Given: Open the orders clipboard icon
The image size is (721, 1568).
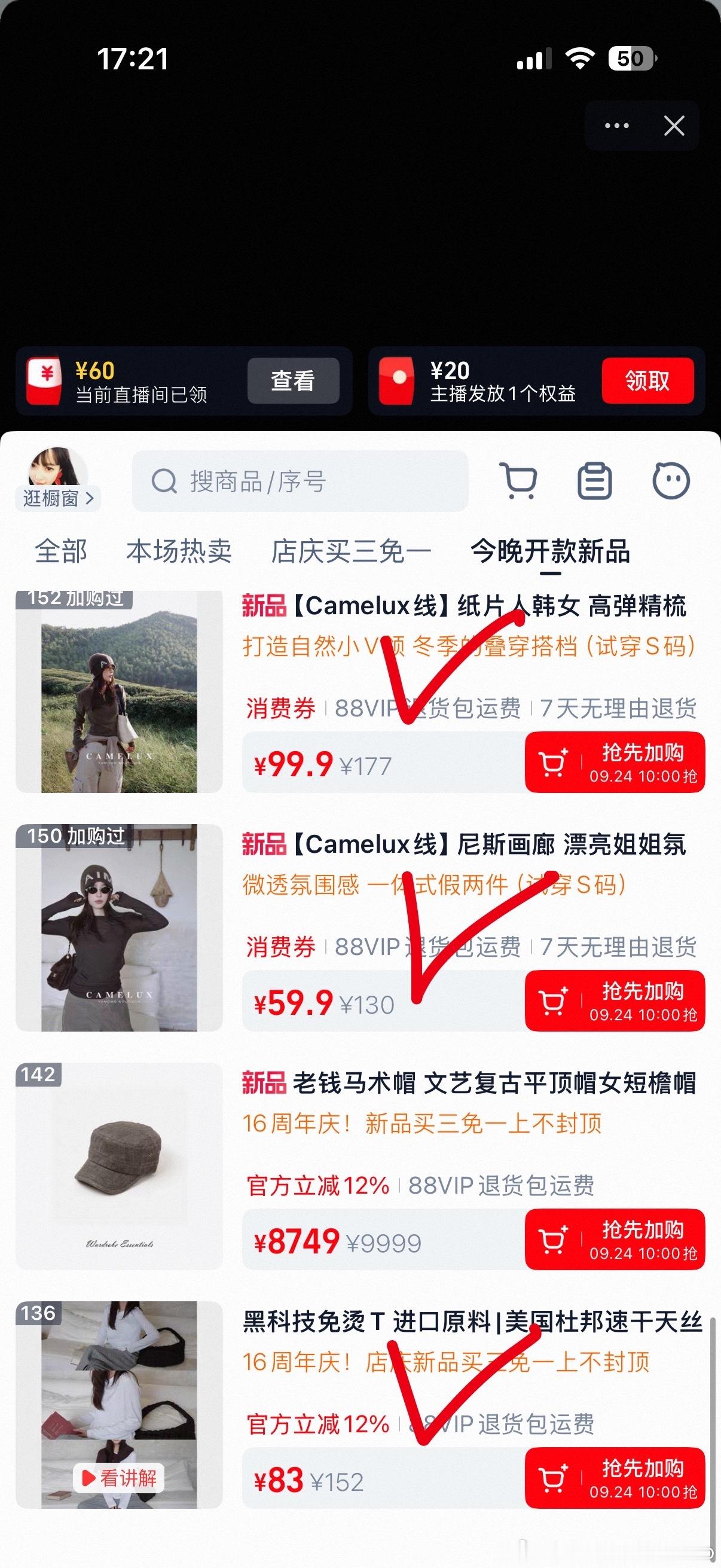Looking at the screenshot, I should 594,481.
